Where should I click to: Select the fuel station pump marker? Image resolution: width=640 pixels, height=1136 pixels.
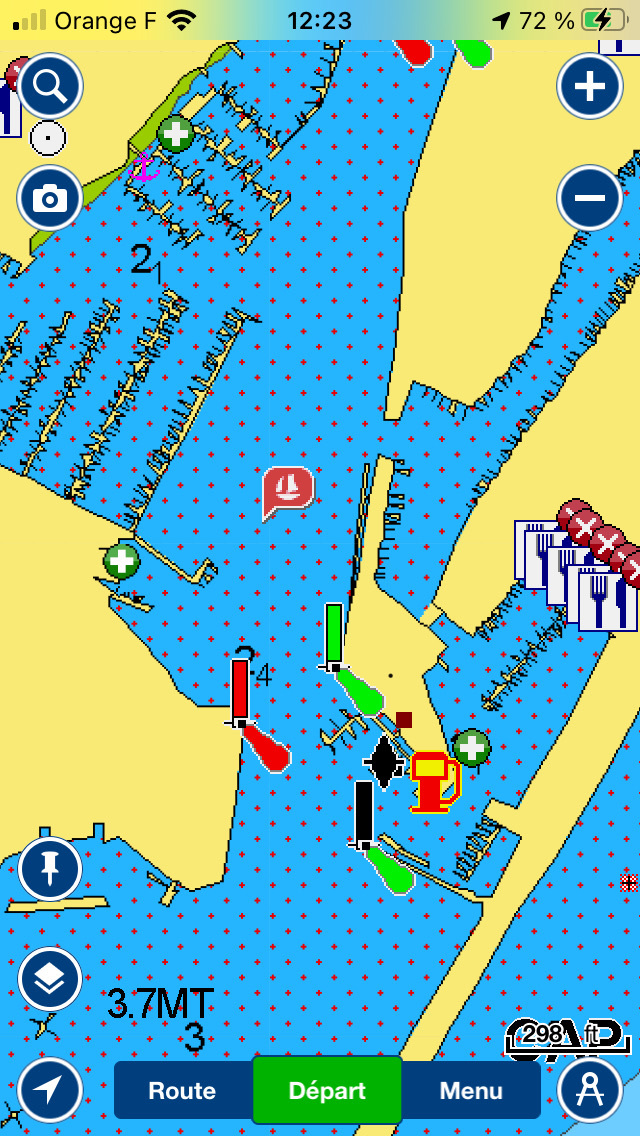tap(435, 782)
